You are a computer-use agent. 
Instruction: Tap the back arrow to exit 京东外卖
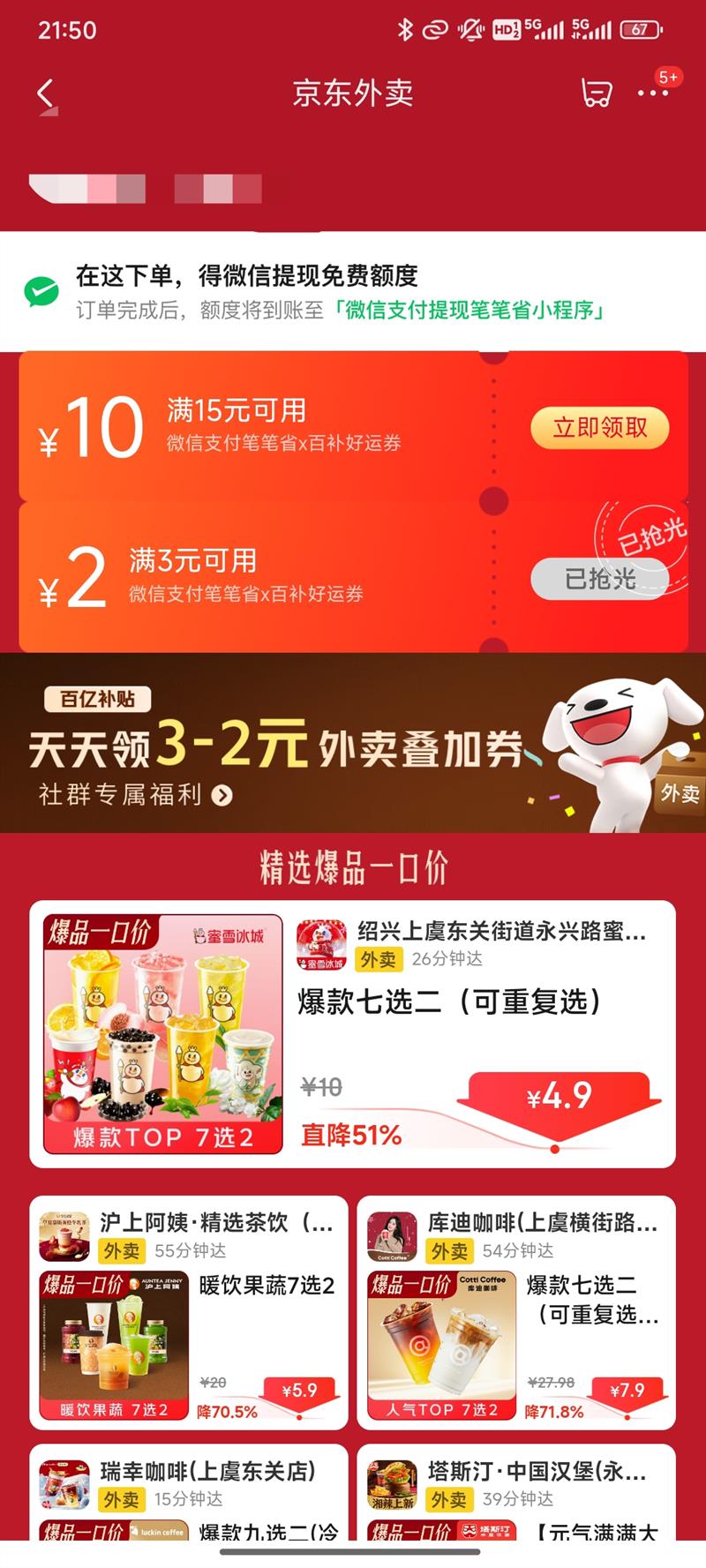pyautogui.click(x=42, y=93)
